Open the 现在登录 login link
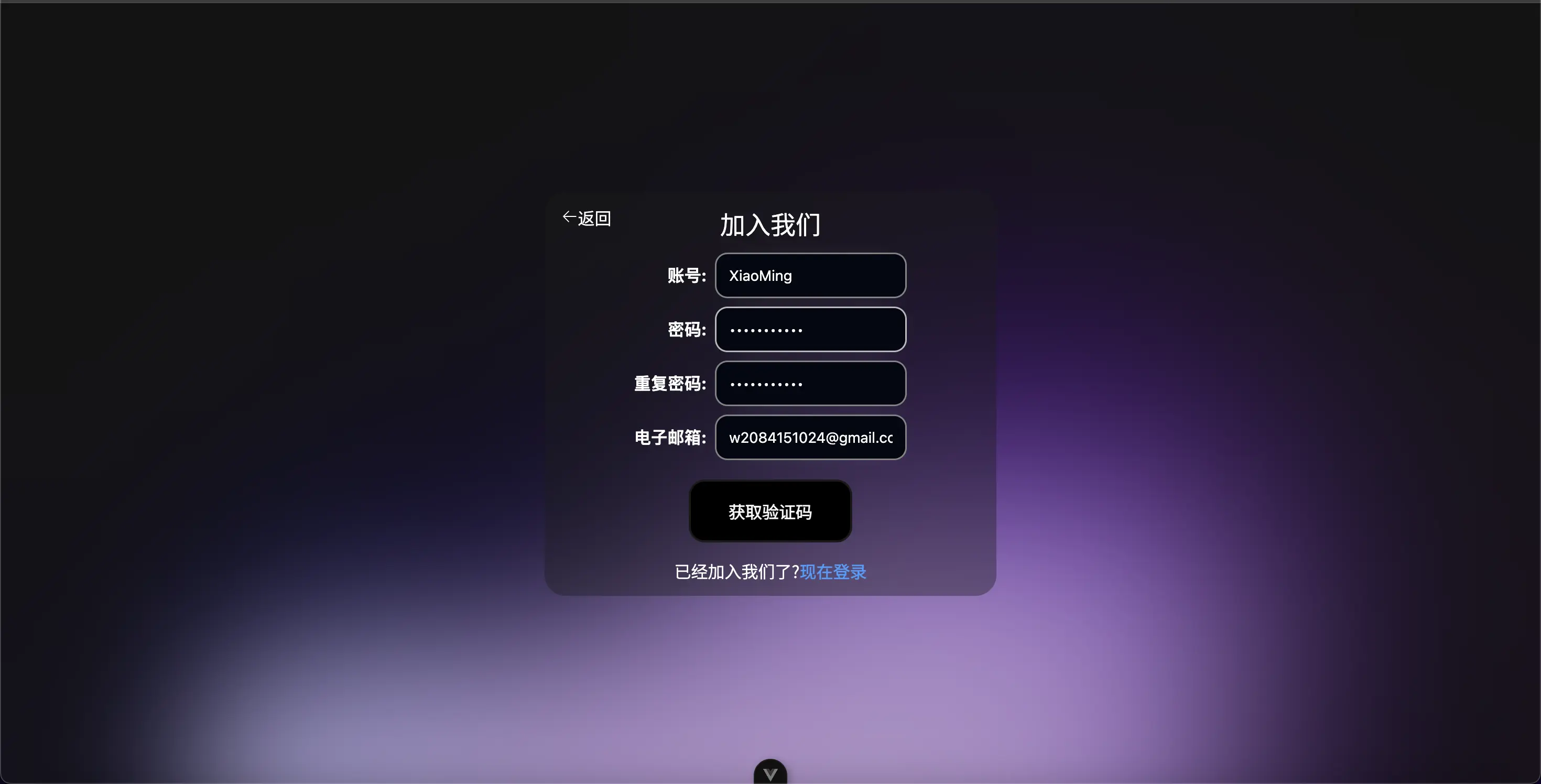 [x=833, y=572]
